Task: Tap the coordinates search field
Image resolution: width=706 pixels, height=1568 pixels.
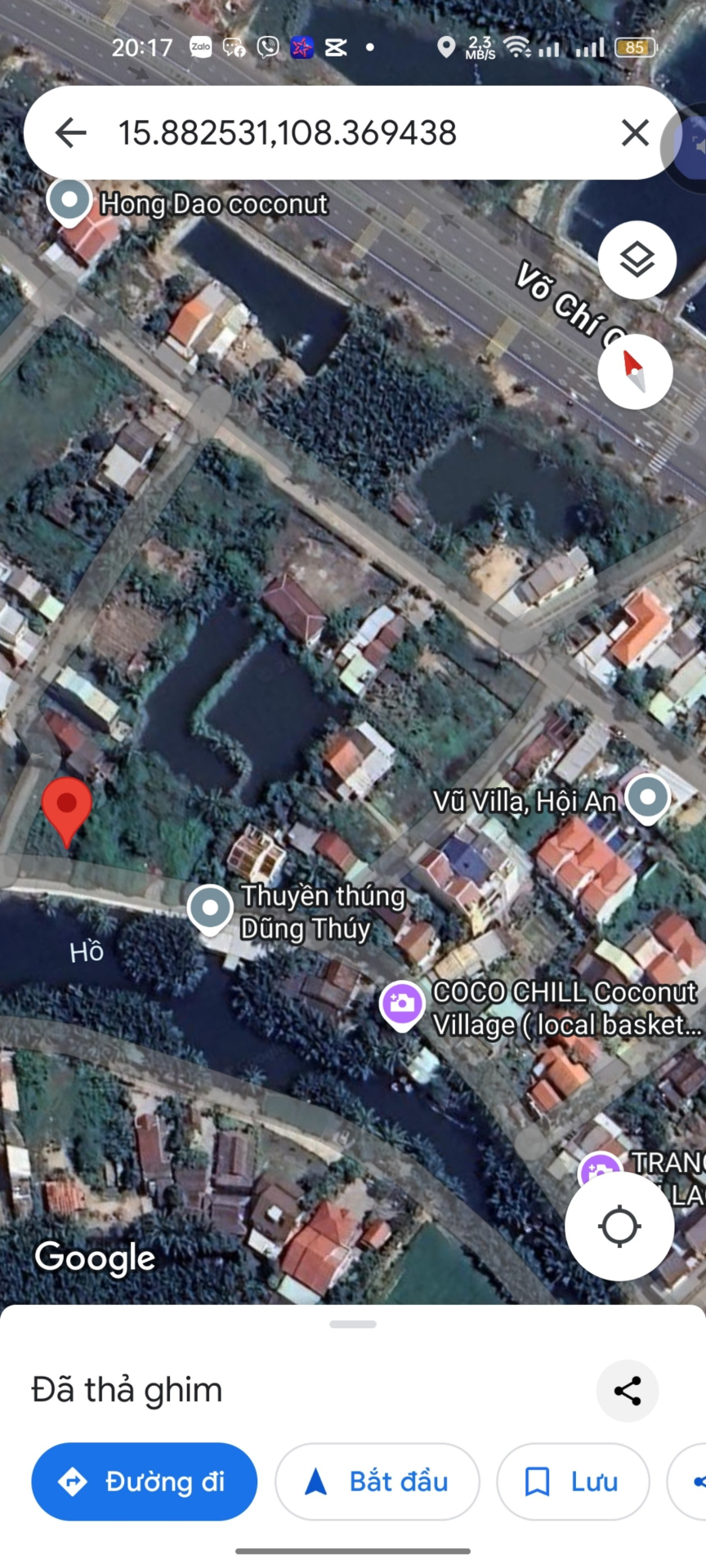Action: pyautogui.click(x=327, y=132)
